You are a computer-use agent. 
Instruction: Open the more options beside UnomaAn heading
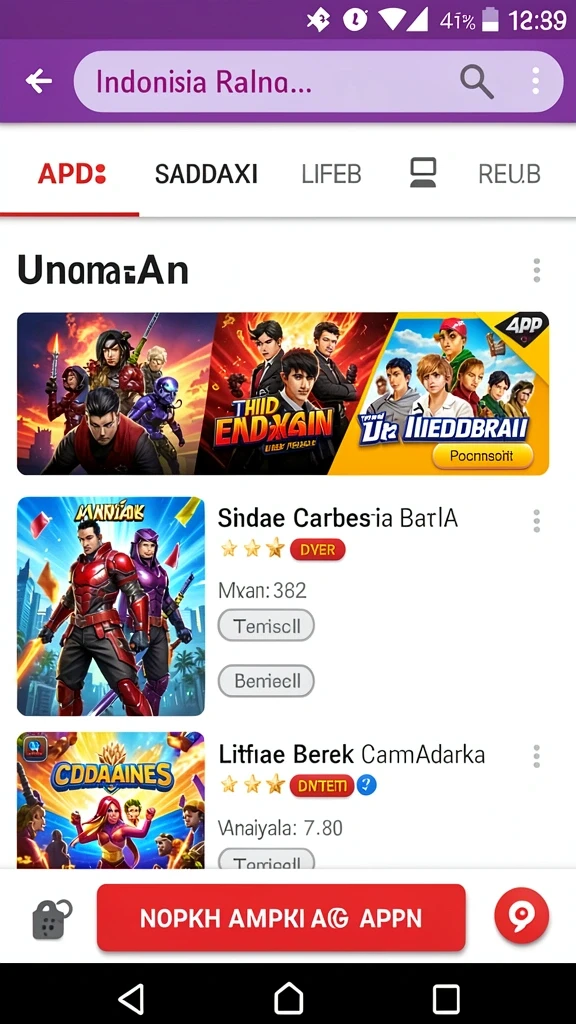[x=536, y=270]
